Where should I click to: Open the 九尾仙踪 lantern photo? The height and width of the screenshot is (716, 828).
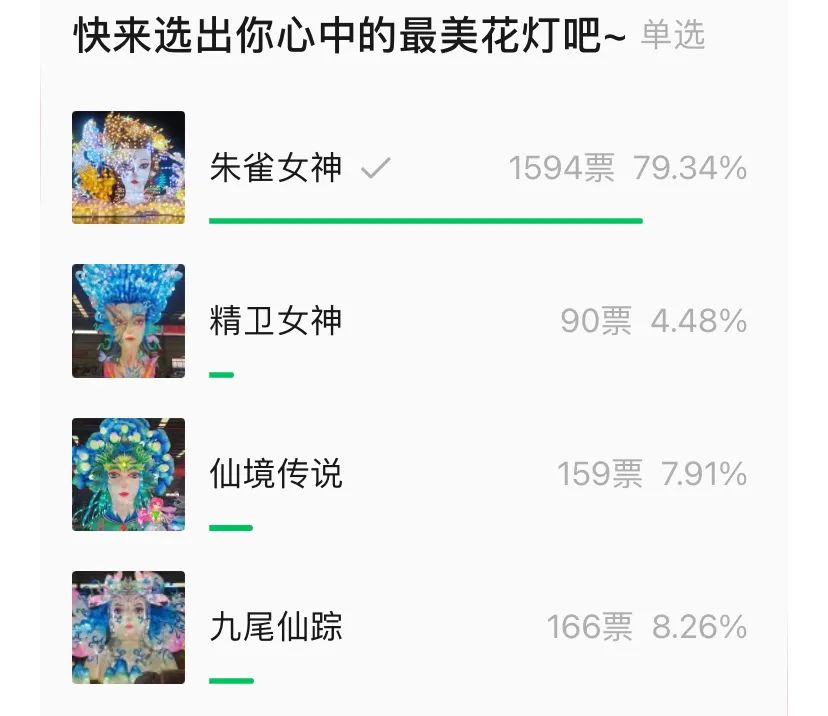click(x=128, y=627)
